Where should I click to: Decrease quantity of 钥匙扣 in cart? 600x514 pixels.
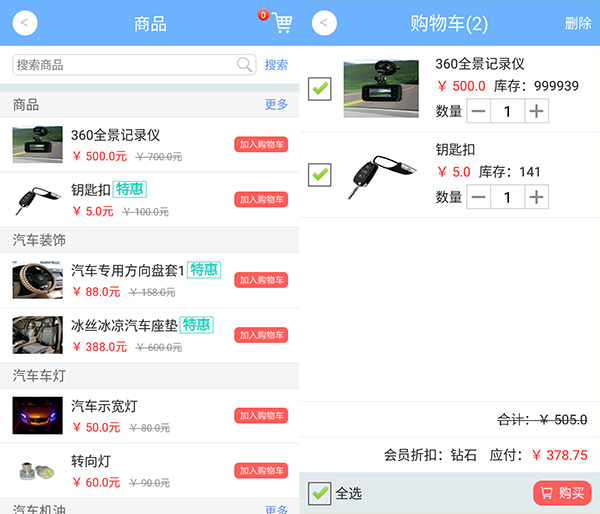point(478,197)
